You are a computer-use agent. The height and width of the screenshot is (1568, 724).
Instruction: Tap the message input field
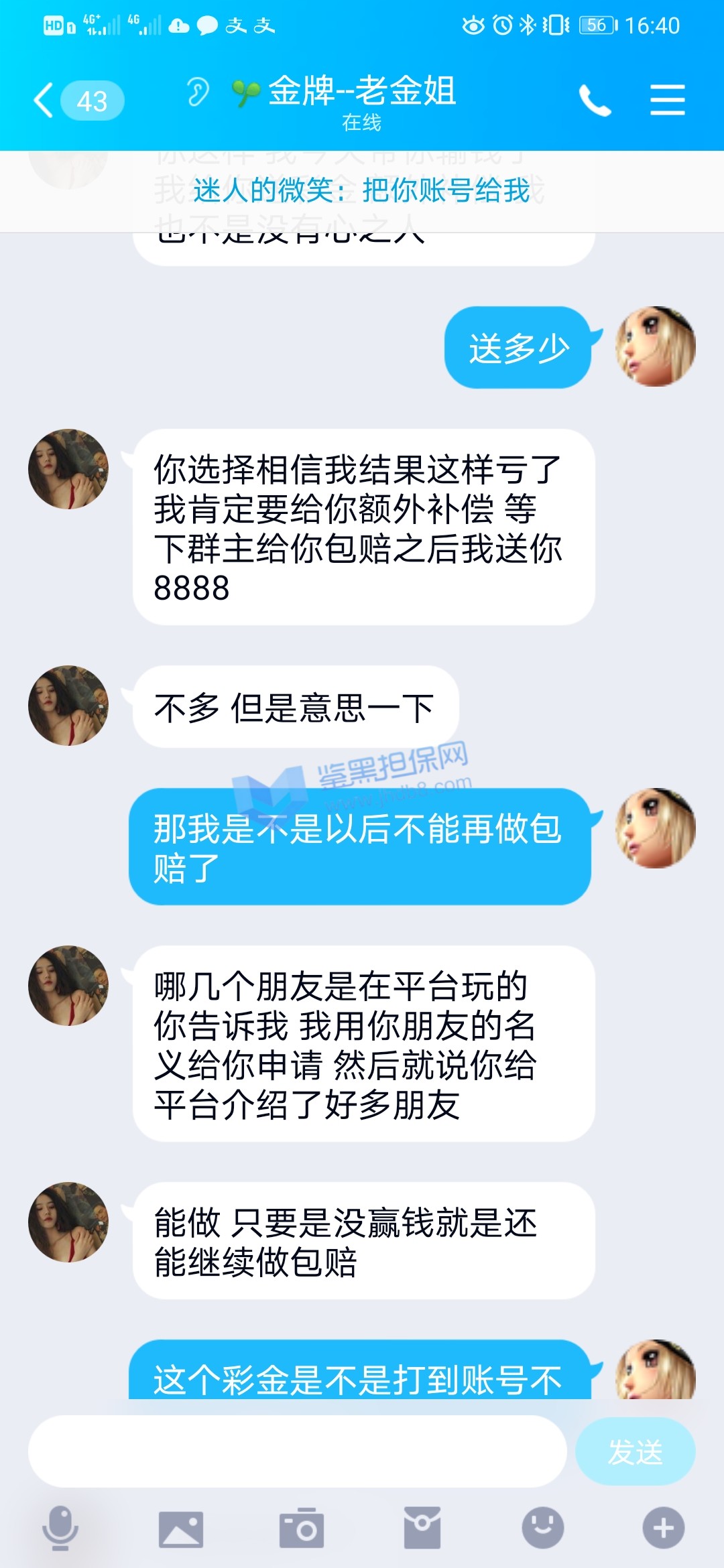(297, 1451)
